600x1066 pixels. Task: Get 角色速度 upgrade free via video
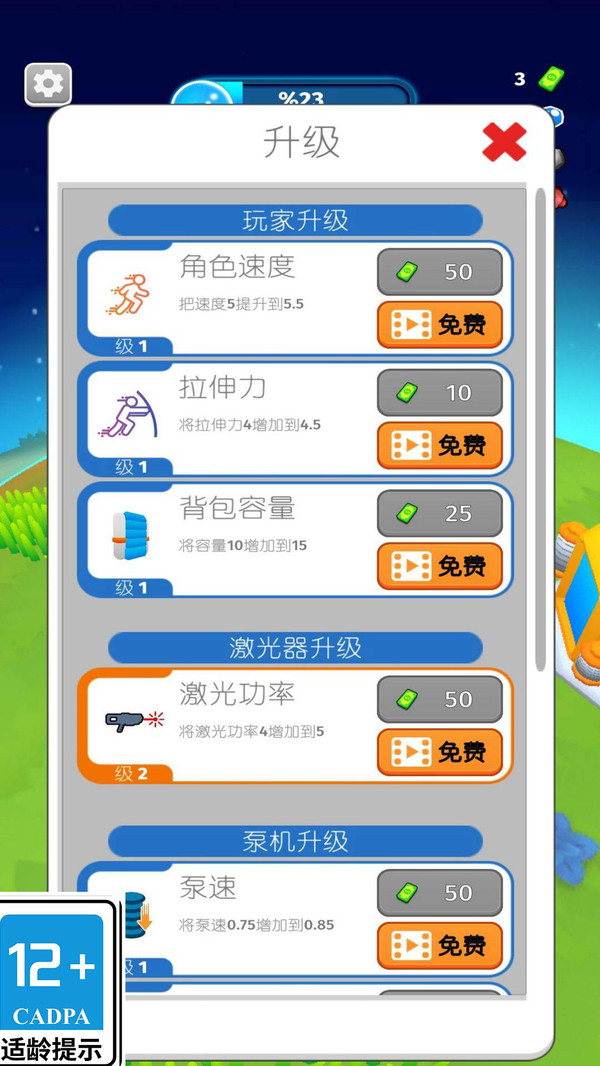pos(440,325)
